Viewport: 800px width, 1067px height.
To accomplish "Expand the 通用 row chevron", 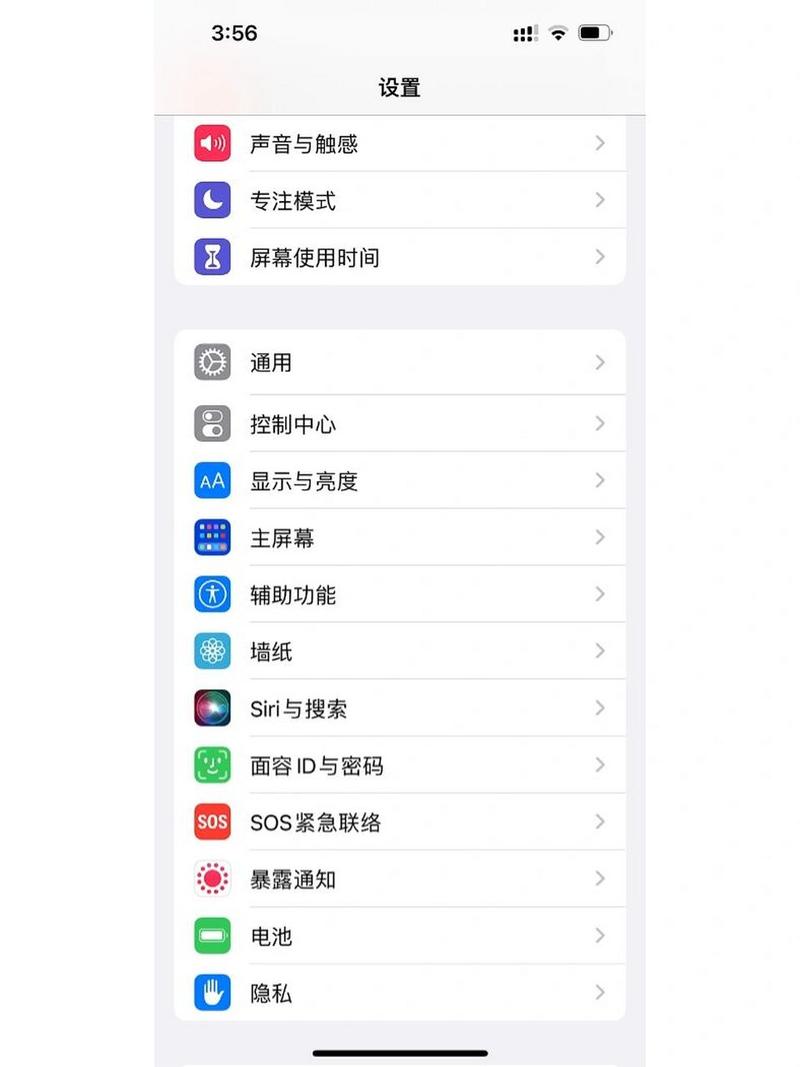I will pyautogui.click(x=599, y=362).
